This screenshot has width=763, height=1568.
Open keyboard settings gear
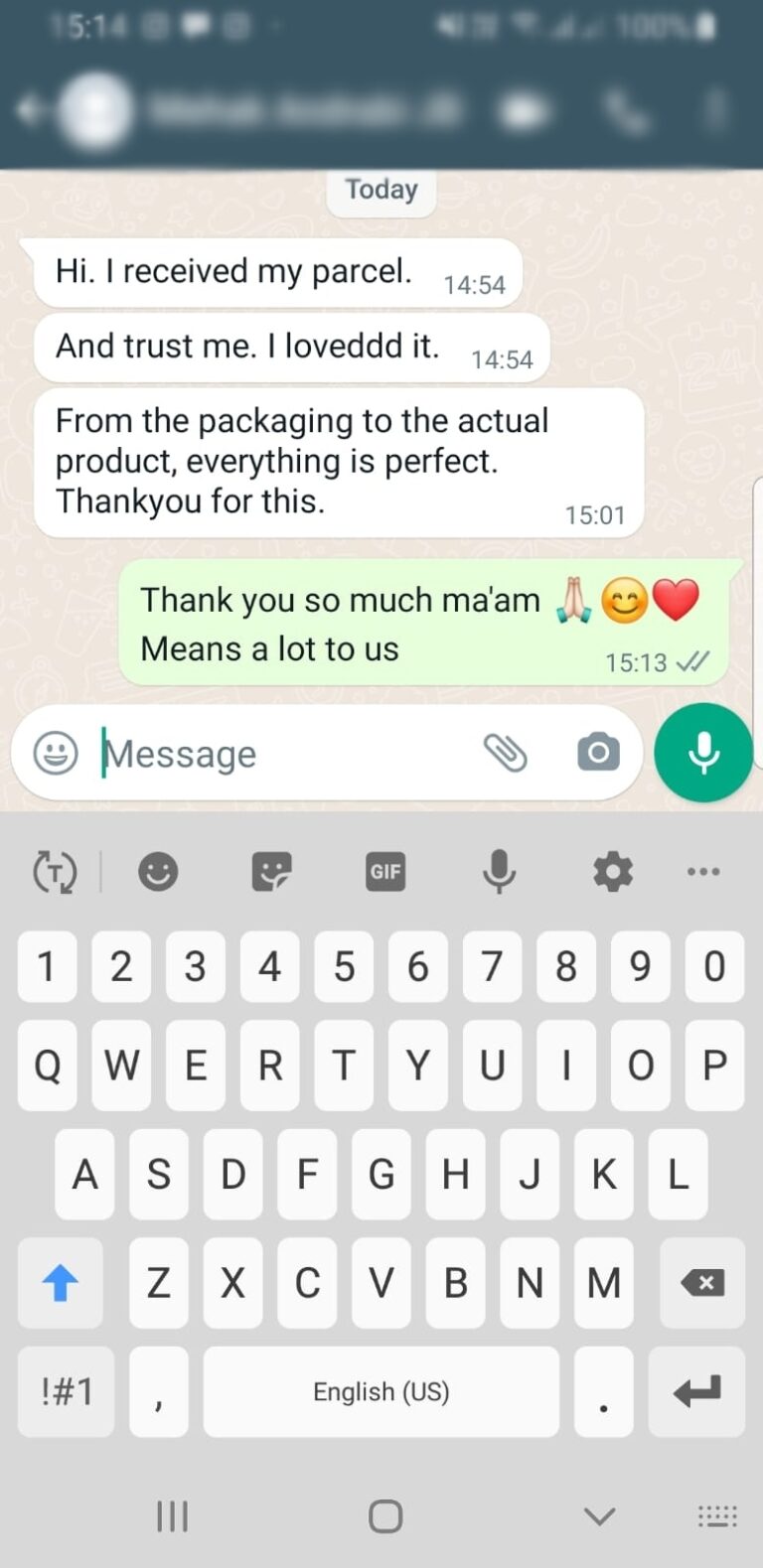coord(612,872)
